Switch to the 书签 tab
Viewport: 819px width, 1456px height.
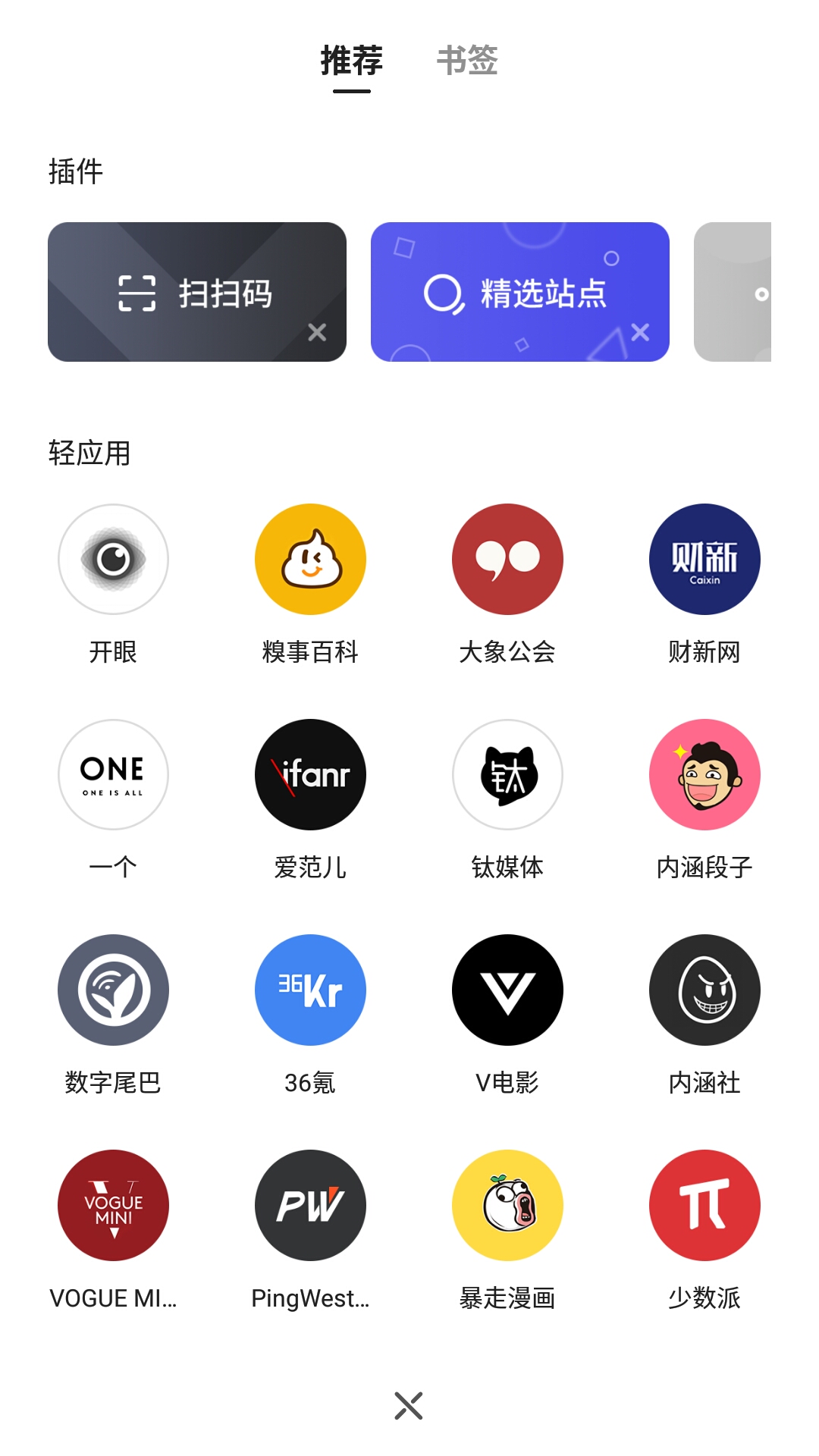point(469,62)
